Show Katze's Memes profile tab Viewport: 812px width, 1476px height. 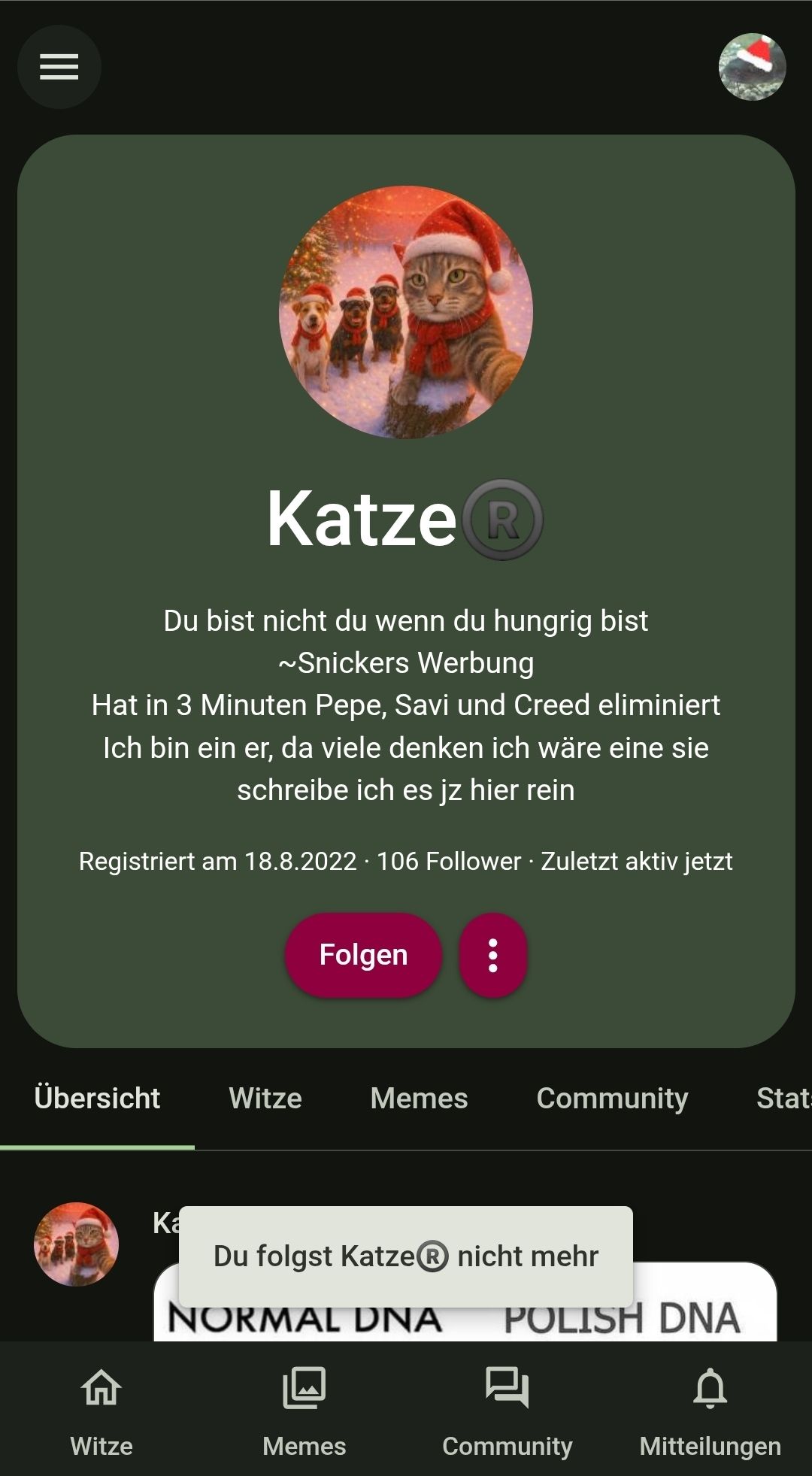[x=419, y=1099]
